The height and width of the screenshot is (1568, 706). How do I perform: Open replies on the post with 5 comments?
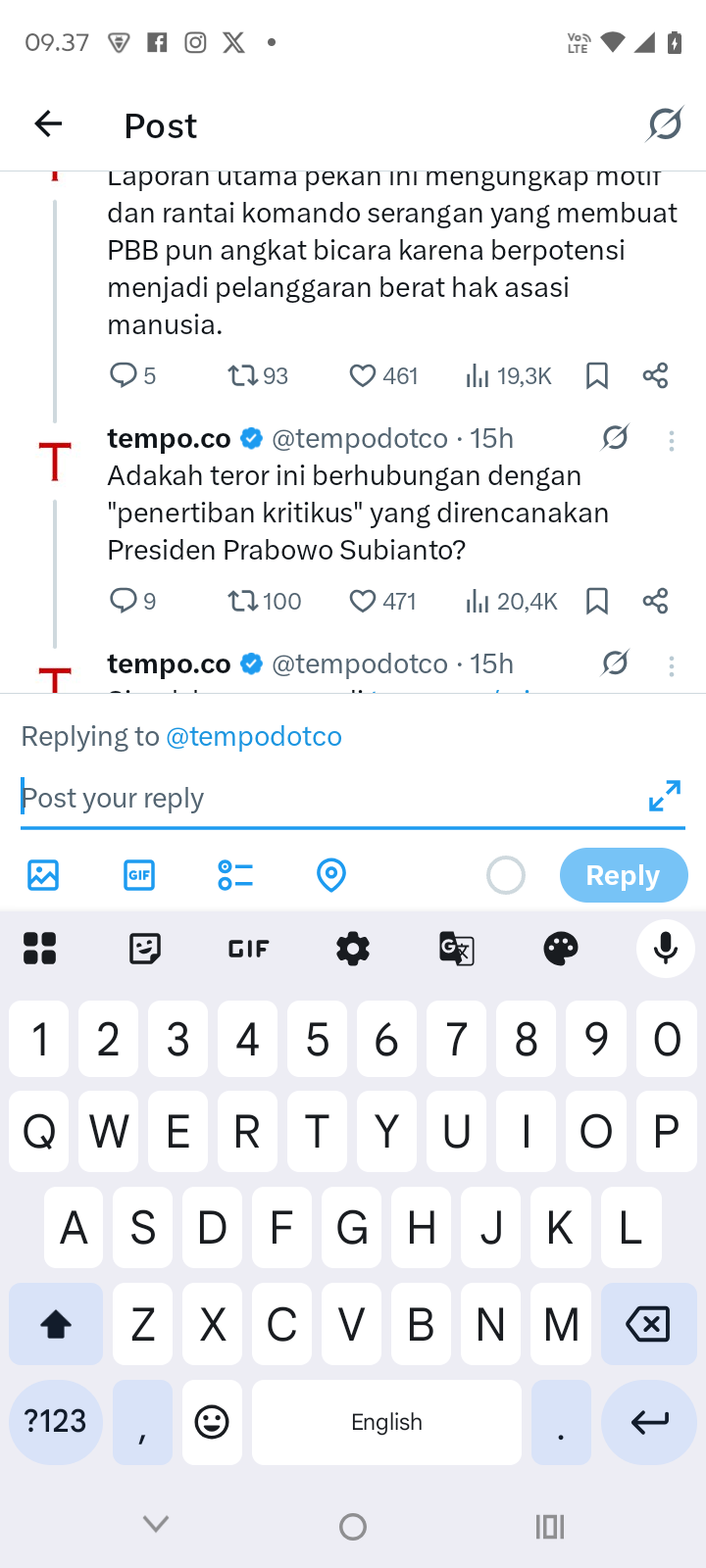pos(124,376)
